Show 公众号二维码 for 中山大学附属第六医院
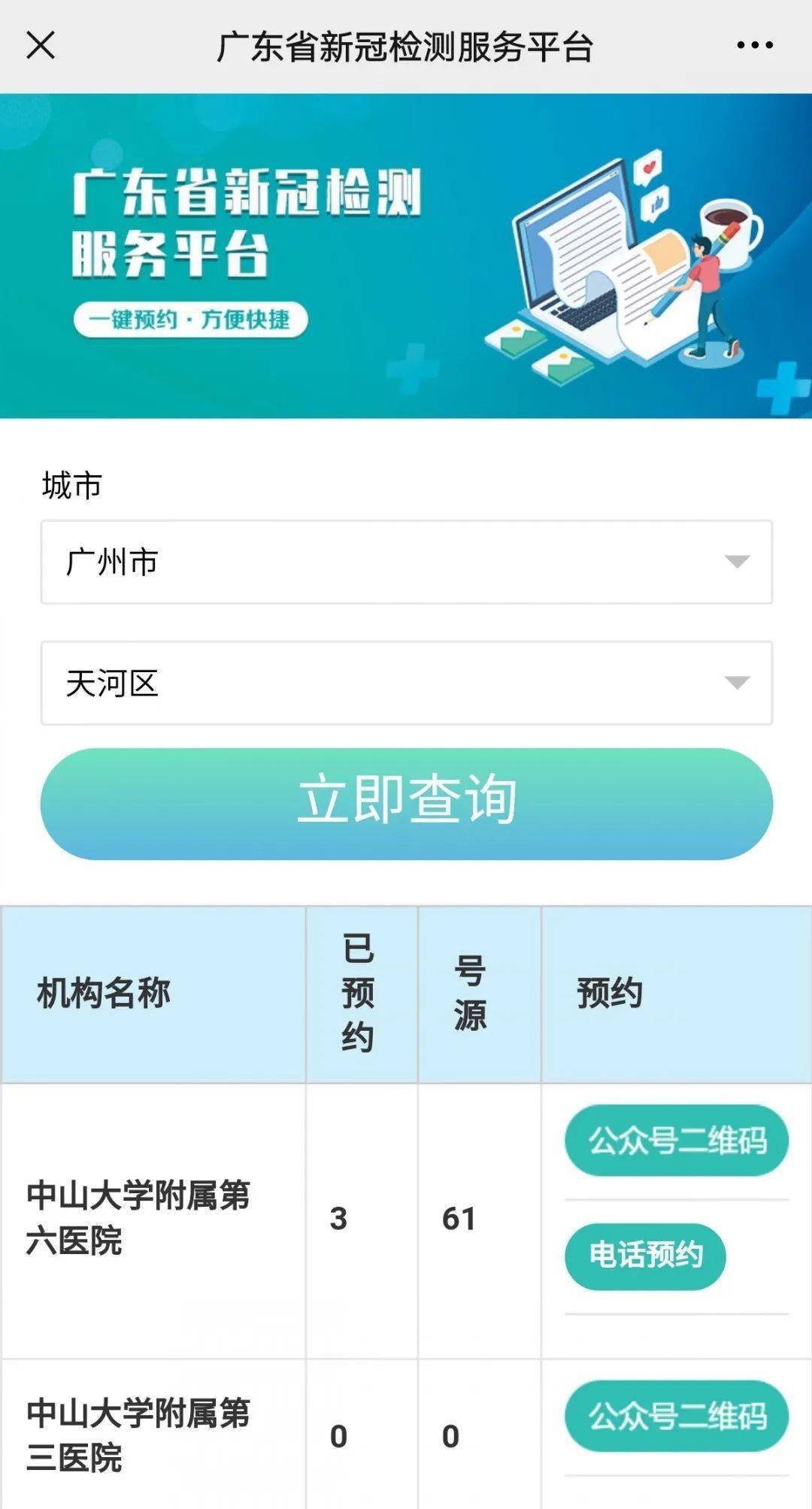 tap(676, 1140)
